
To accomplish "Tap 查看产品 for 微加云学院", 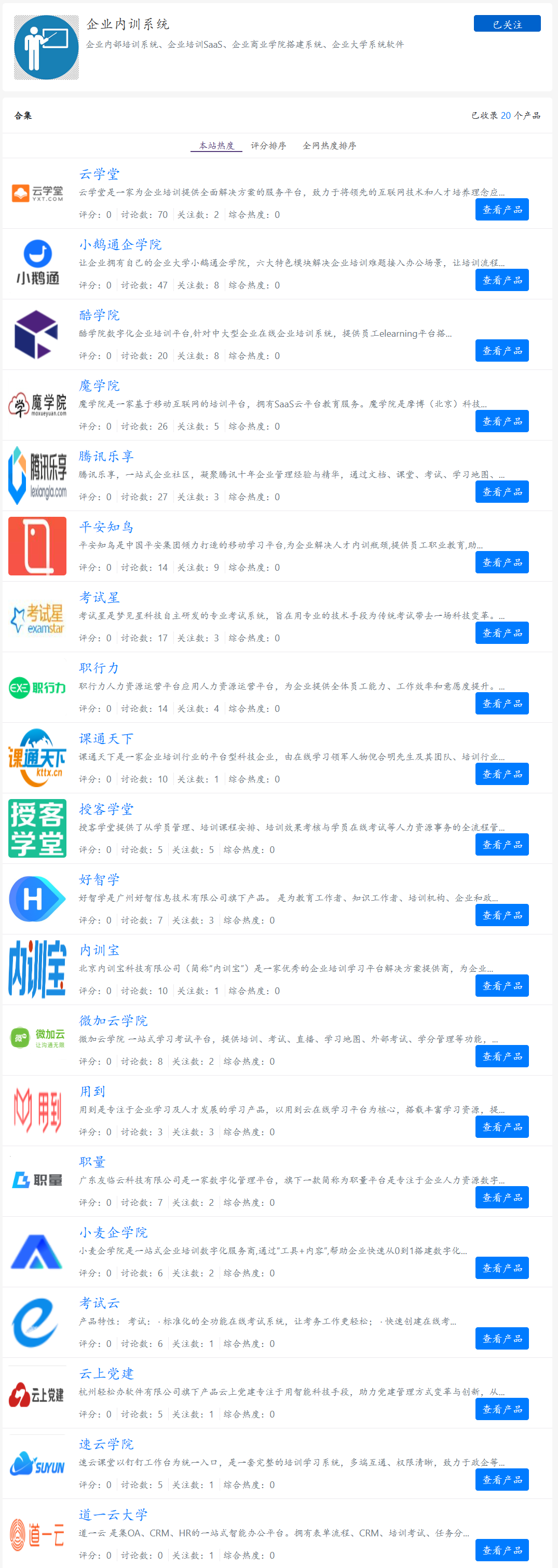I will coord(501,1057).
